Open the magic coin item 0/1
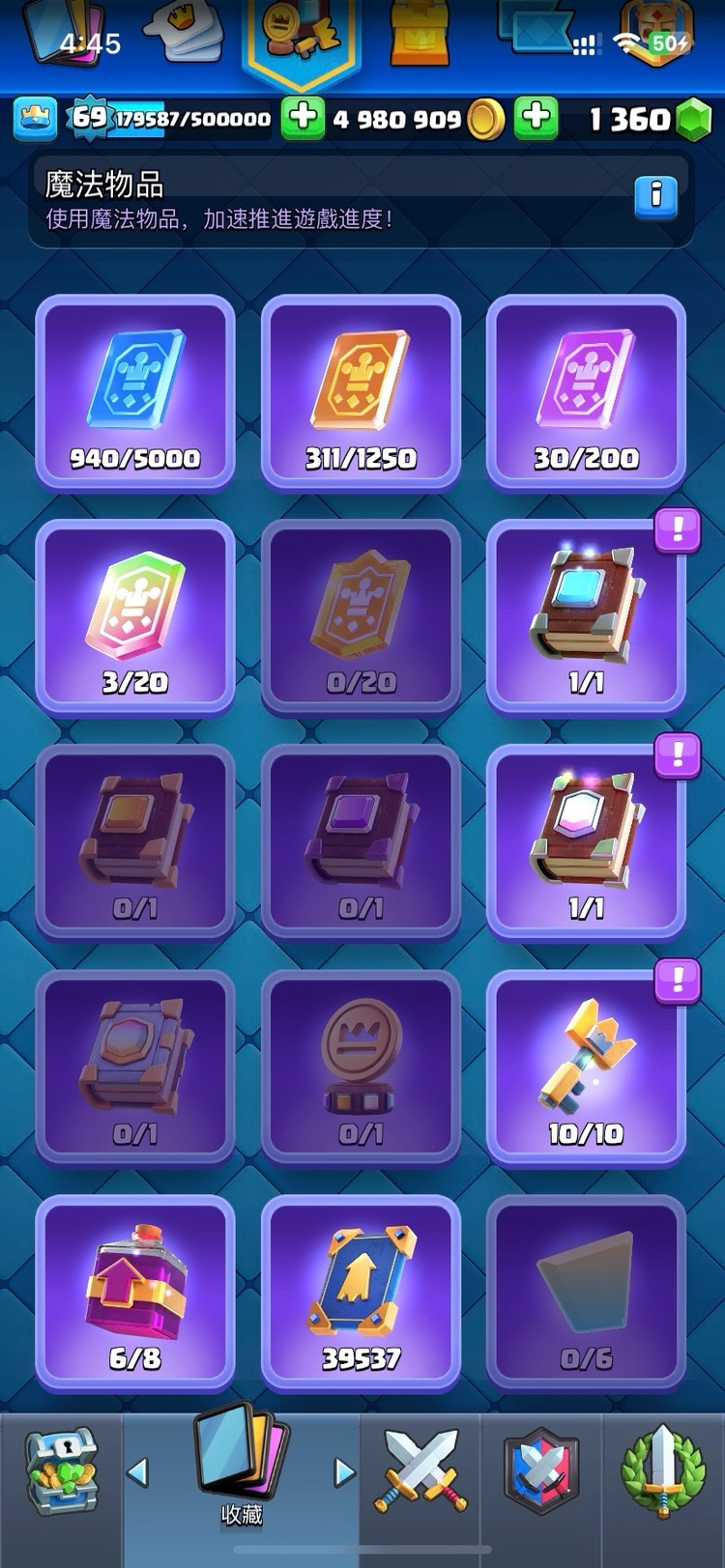725x1568 pixels. [x=361, y=1068]
